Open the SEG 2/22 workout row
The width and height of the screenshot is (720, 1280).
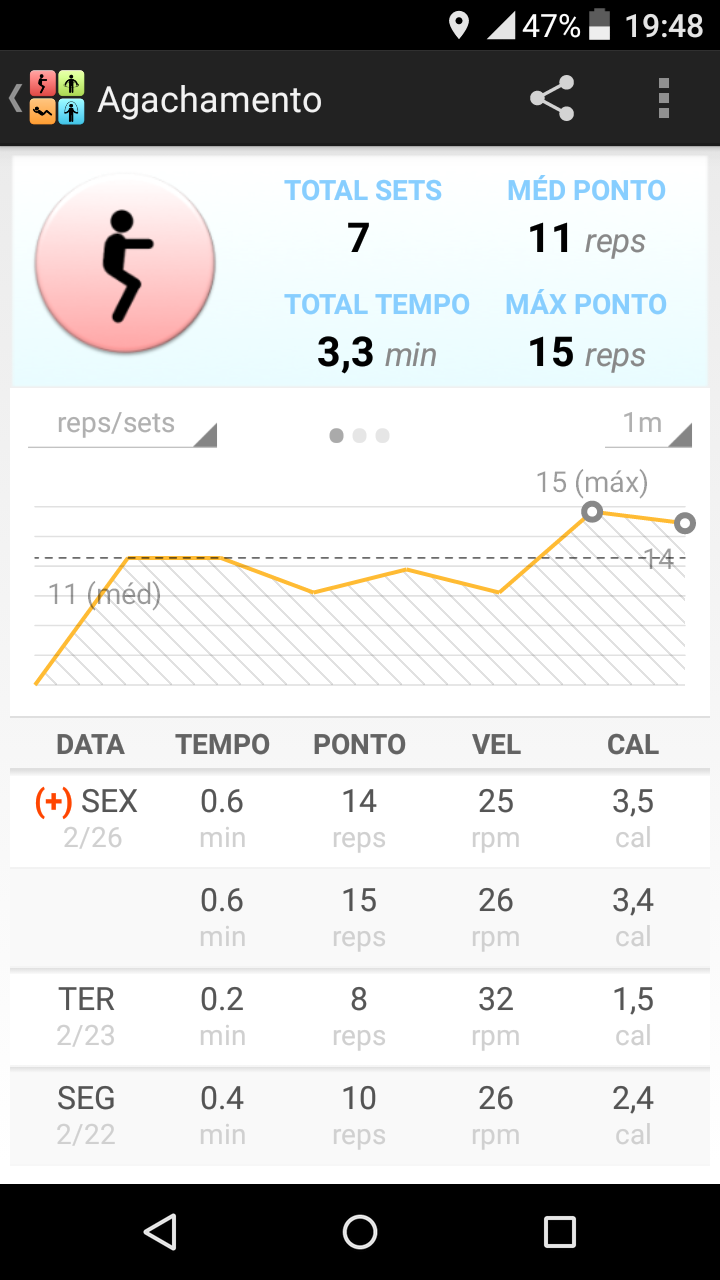359,1115
